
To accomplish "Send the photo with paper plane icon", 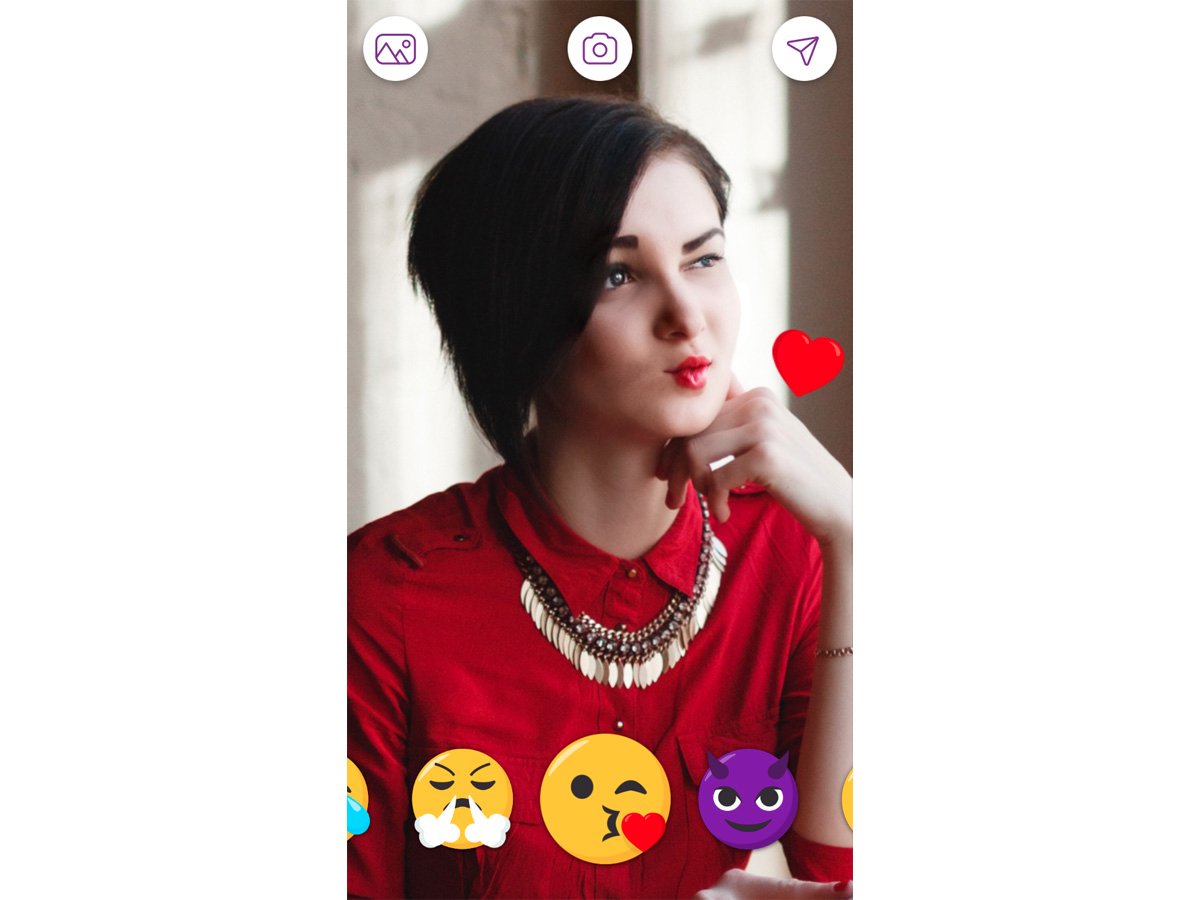I will point(804,49).
